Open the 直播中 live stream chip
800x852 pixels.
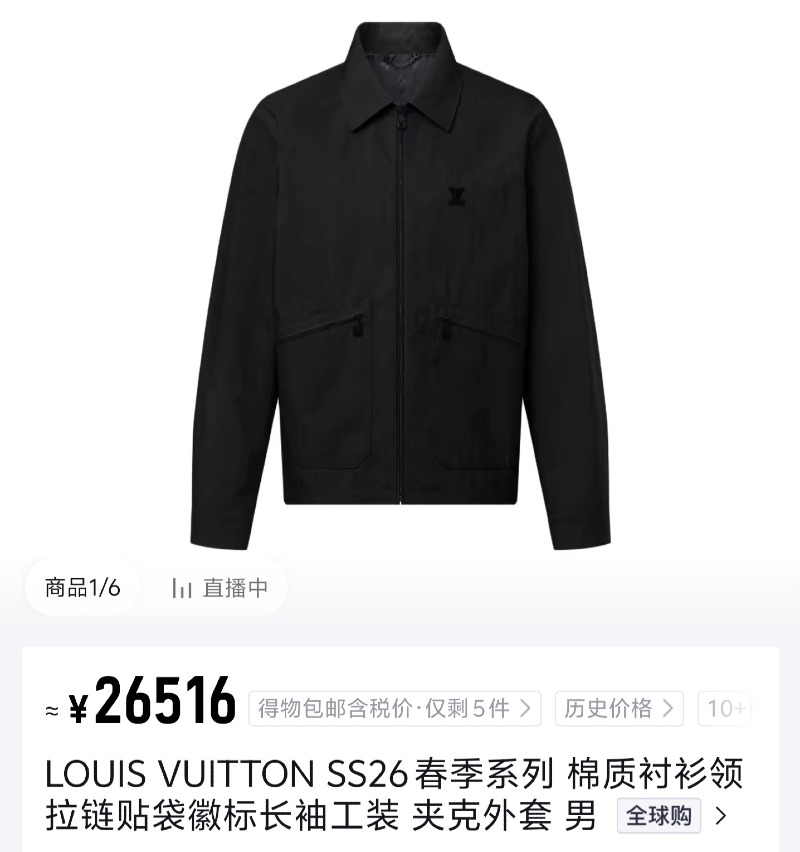[x=221, y=588]
